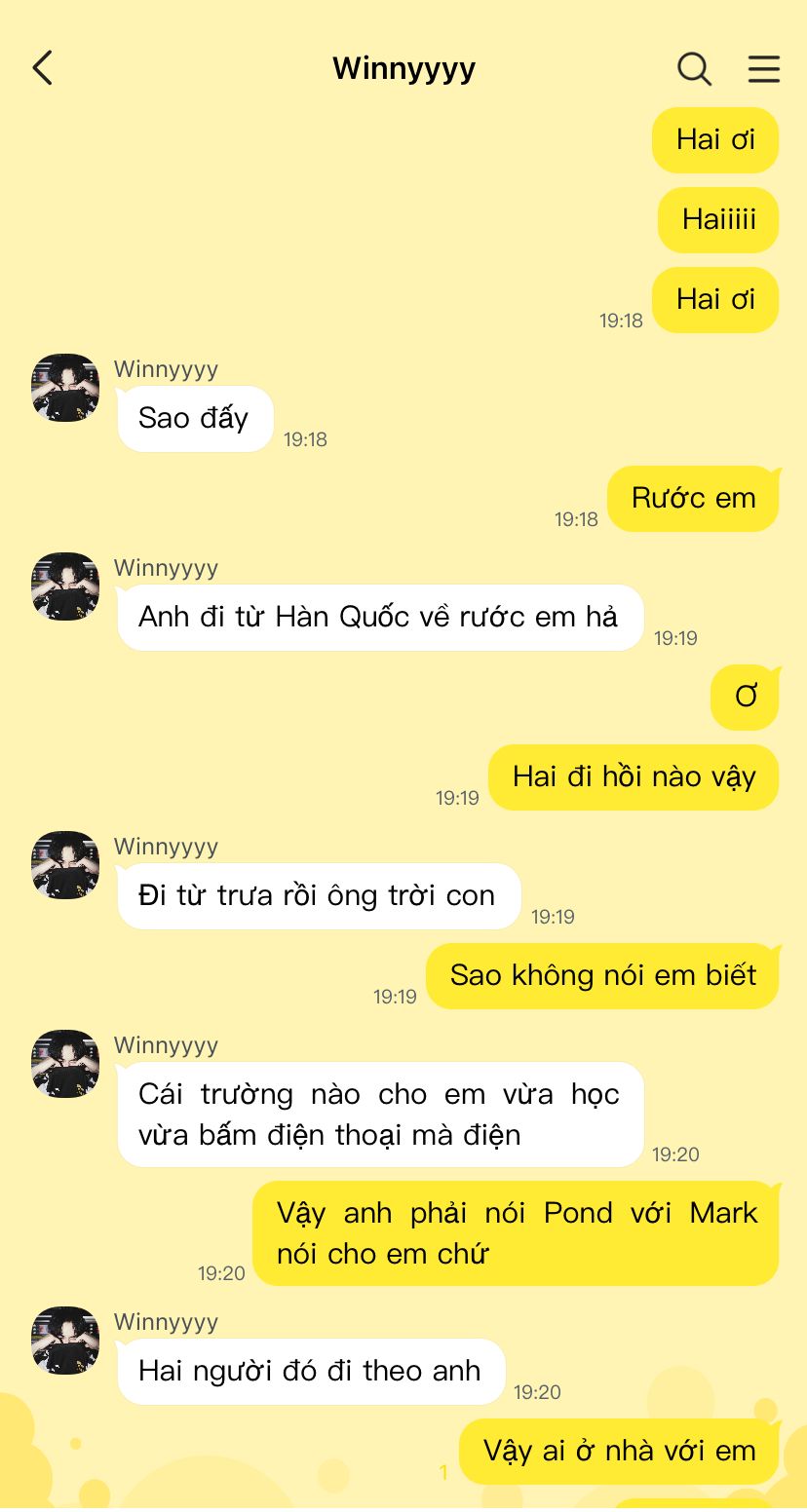Go back from the Winnyyyy chat

tap(42, 68)
